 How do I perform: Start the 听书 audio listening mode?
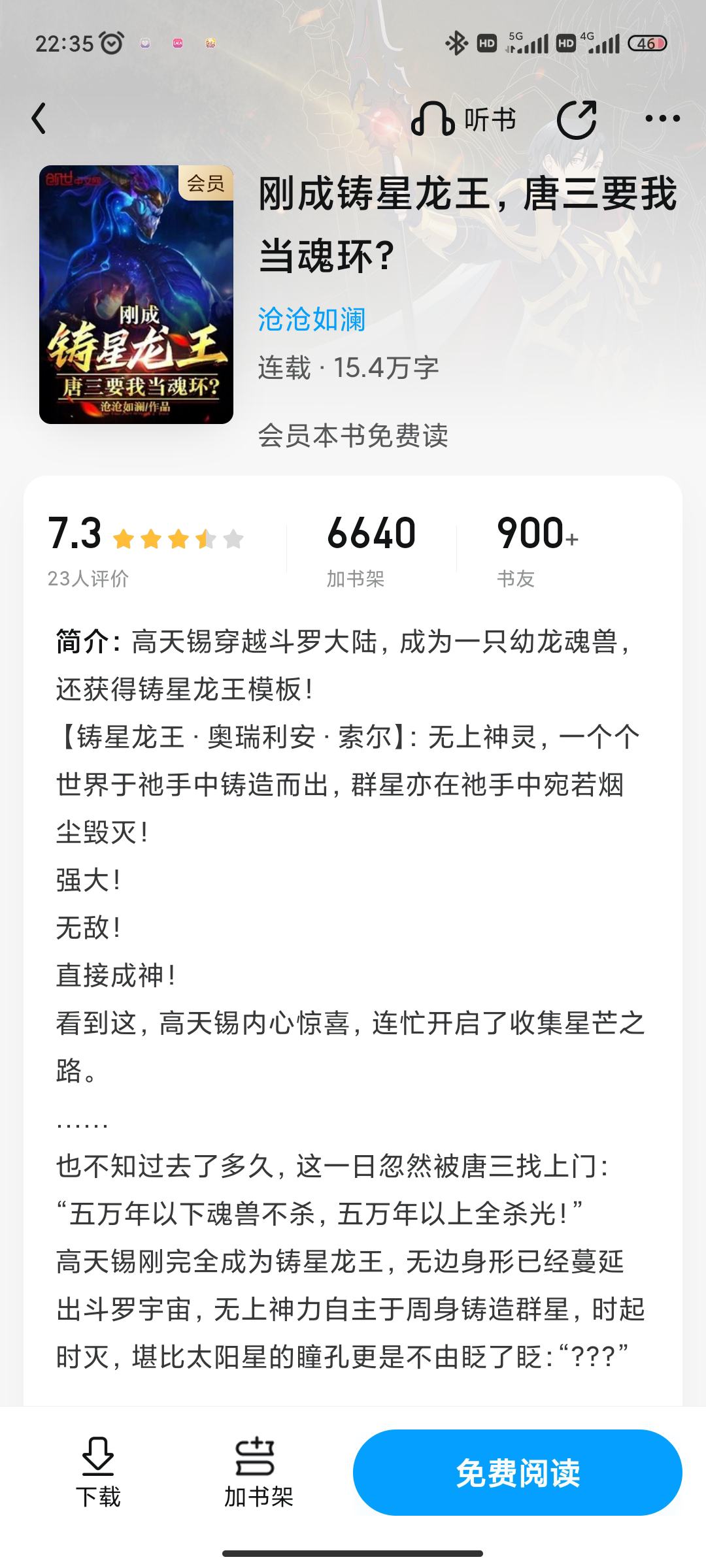coord(463,120)
